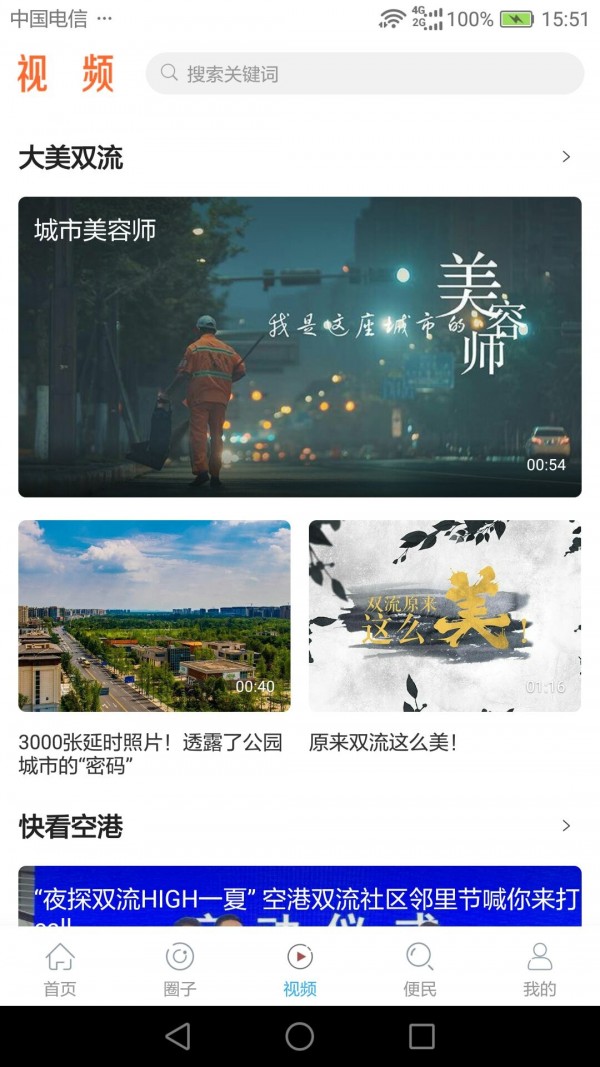Switch to the 圈子 tab
Image resolution: width=600 pixels, height=1067 pixels.
coord(180,970)
